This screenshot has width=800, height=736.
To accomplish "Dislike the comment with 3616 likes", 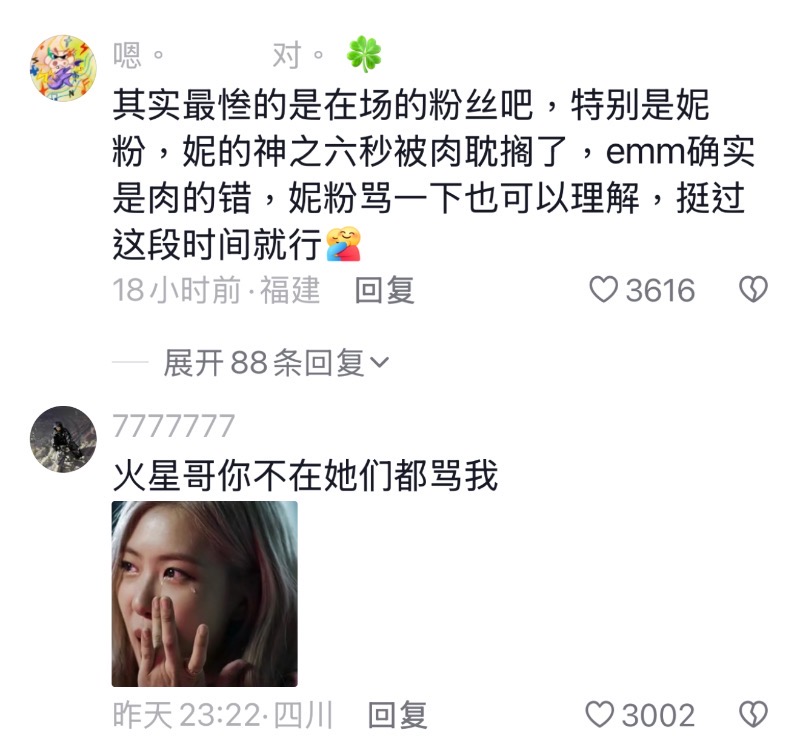I will tap(752, 291).
